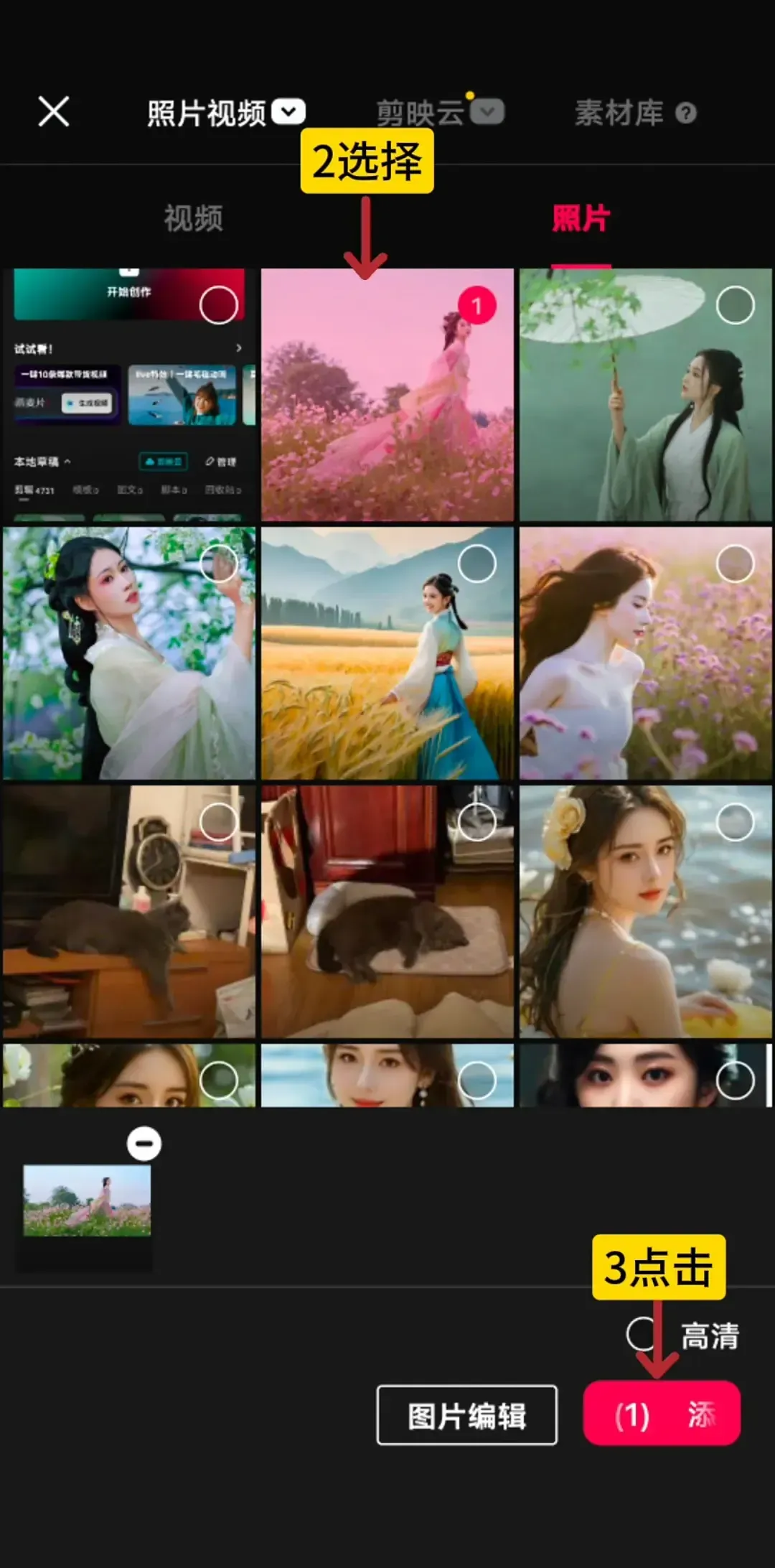This screenshot has height=1568, width=775.
Task: Select the 照片 tab
Action: point(581,218)
